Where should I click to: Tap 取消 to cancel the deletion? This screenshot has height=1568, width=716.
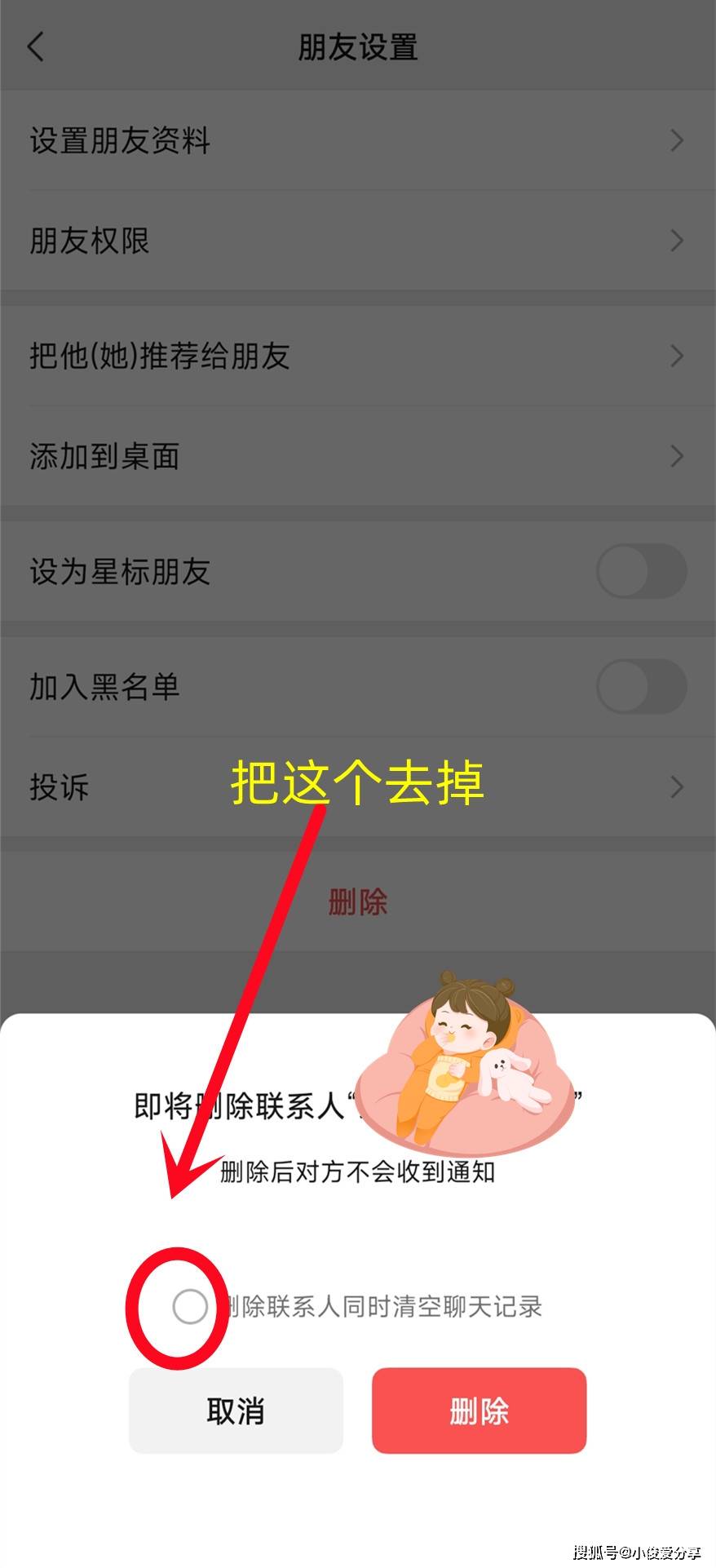(236, 1411)
